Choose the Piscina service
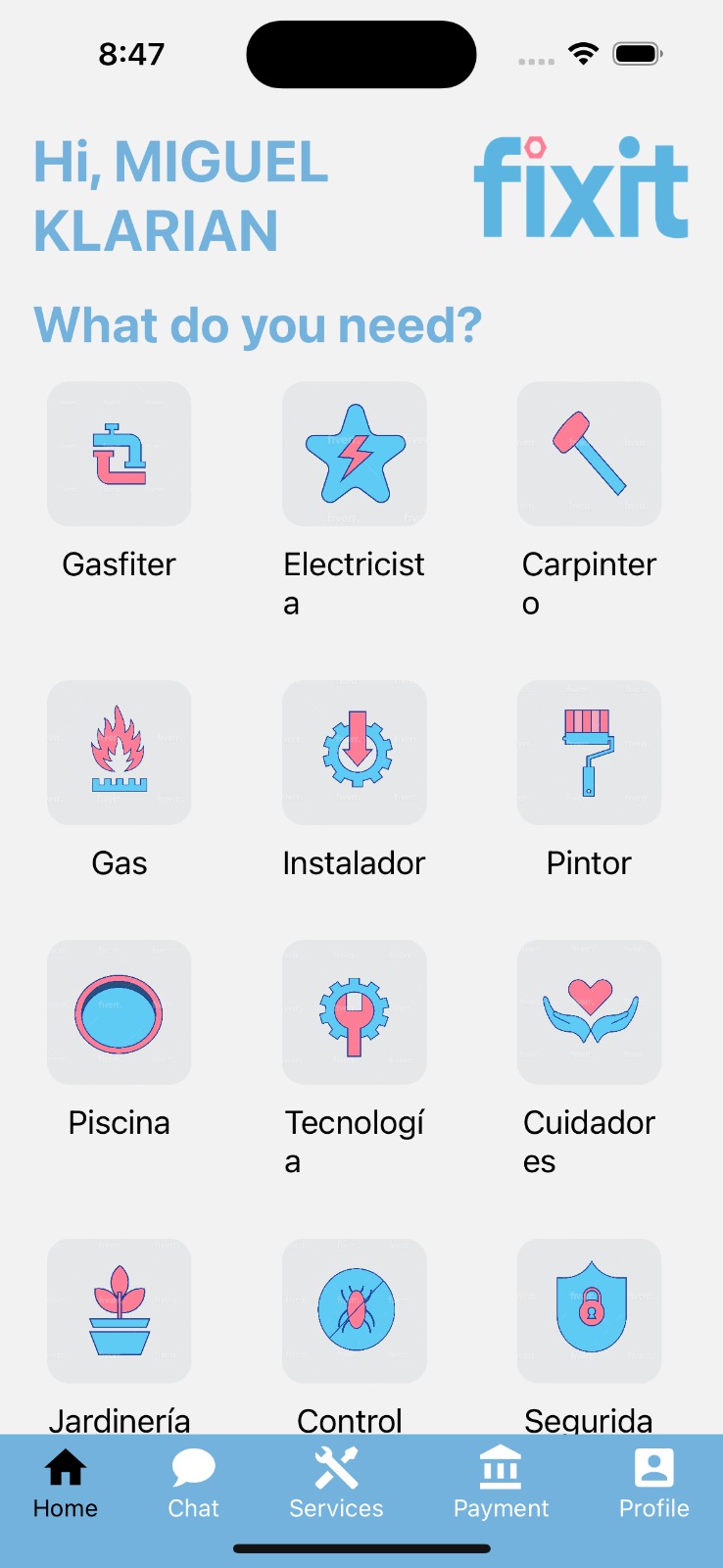The image size is (723, 1568). pyautogui.click(x=119, y=1012)
